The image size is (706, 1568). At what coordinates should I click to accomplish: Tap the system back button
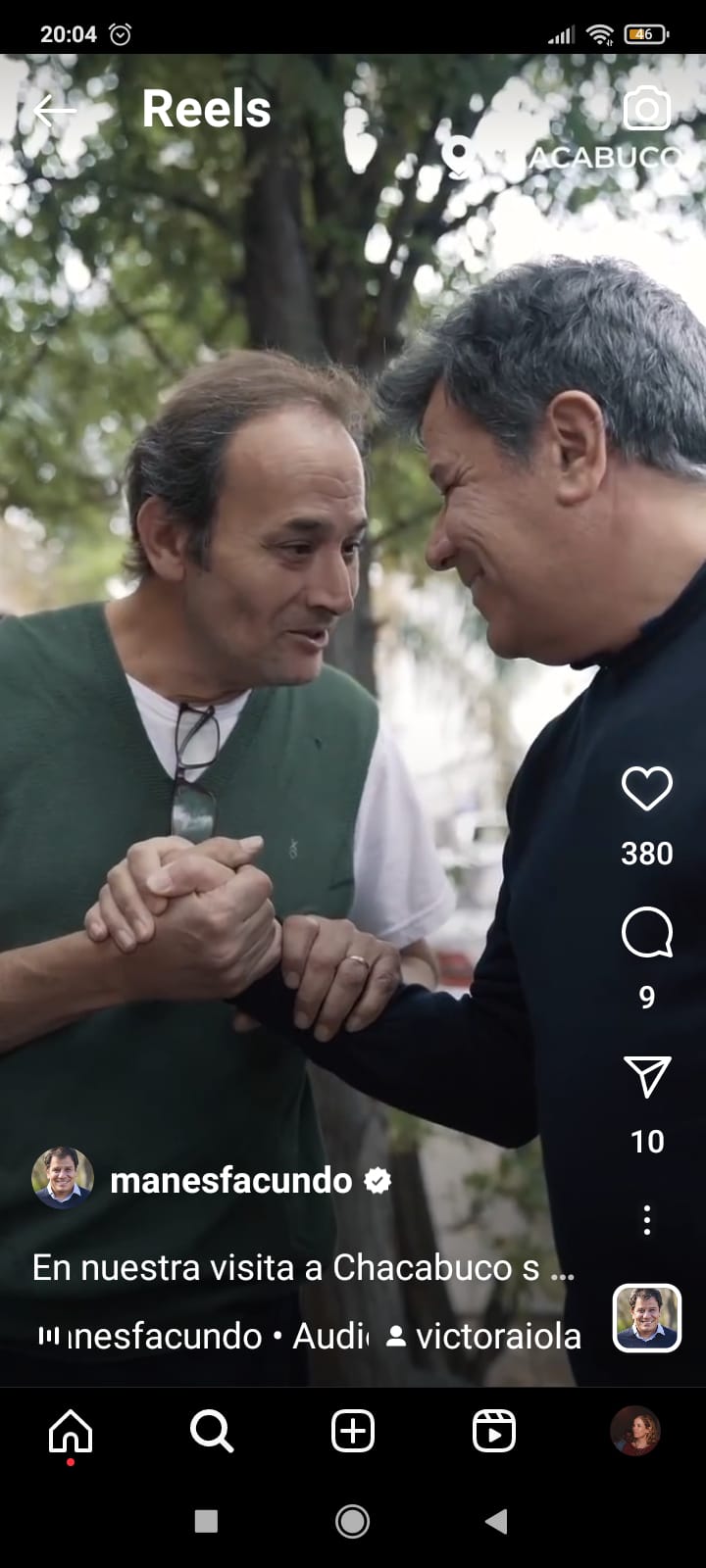point(496,1521)
